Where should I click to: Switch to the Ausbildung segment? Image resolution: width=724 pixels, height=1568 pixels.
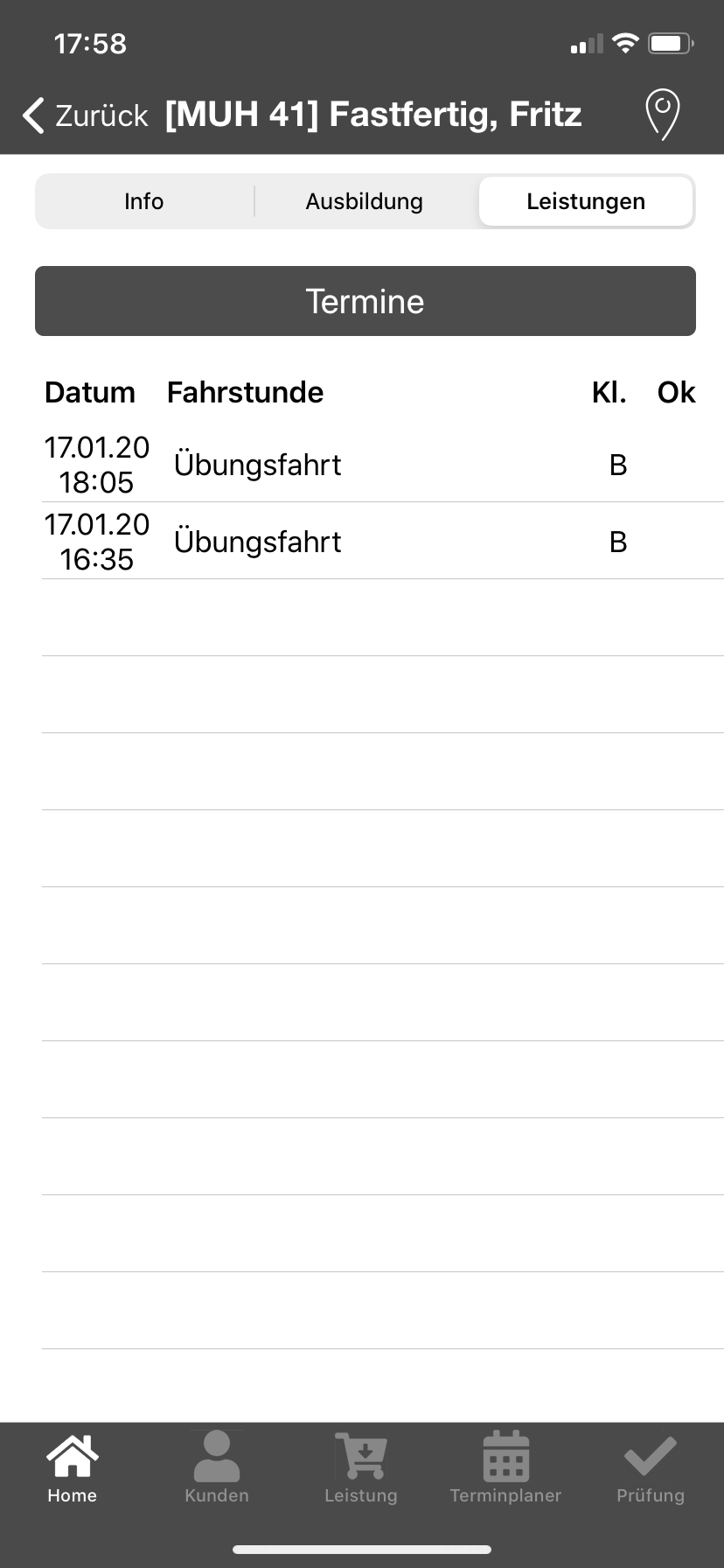tap(365, 201)
